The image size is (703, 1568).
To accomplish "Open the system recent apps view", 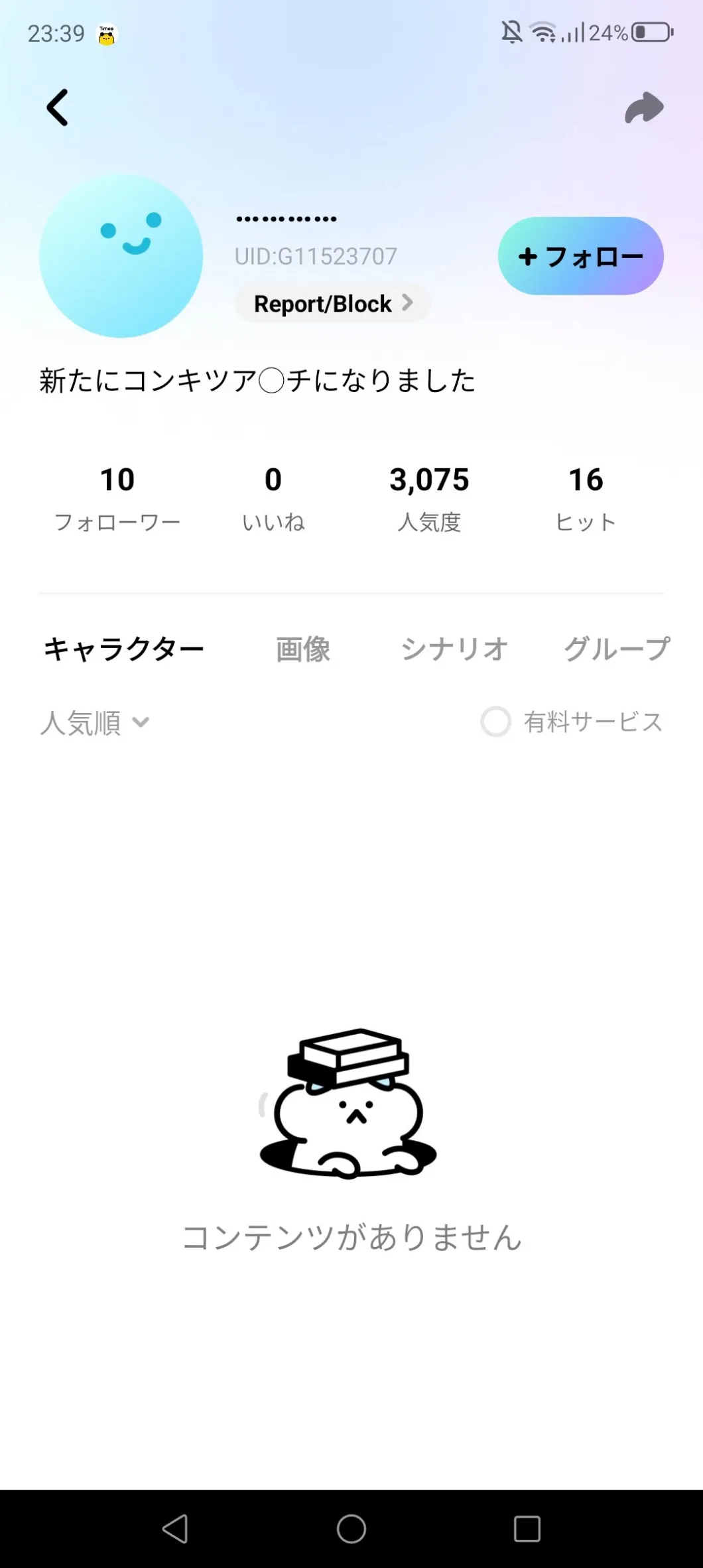I will pos(527,1529).
